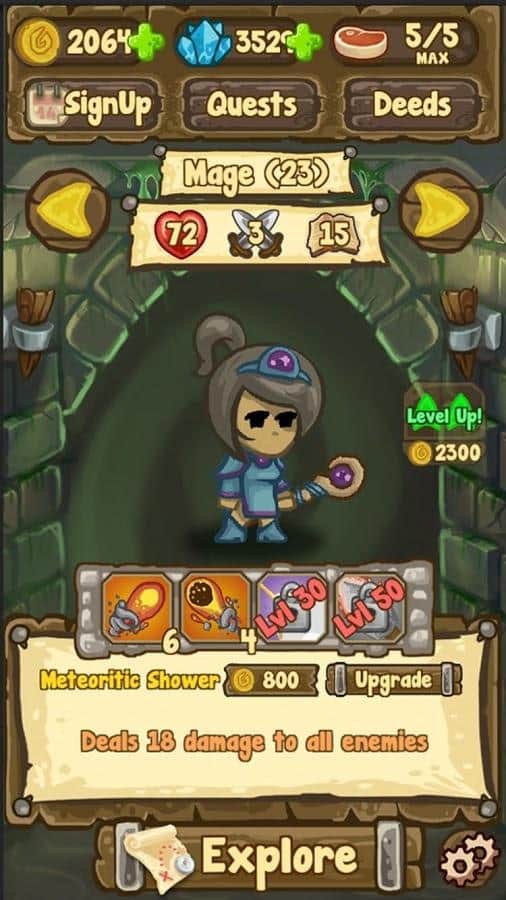The height and width of the screenshot is (900, 506).
Task: Open the Quests panel
Action: click(251, 104)
